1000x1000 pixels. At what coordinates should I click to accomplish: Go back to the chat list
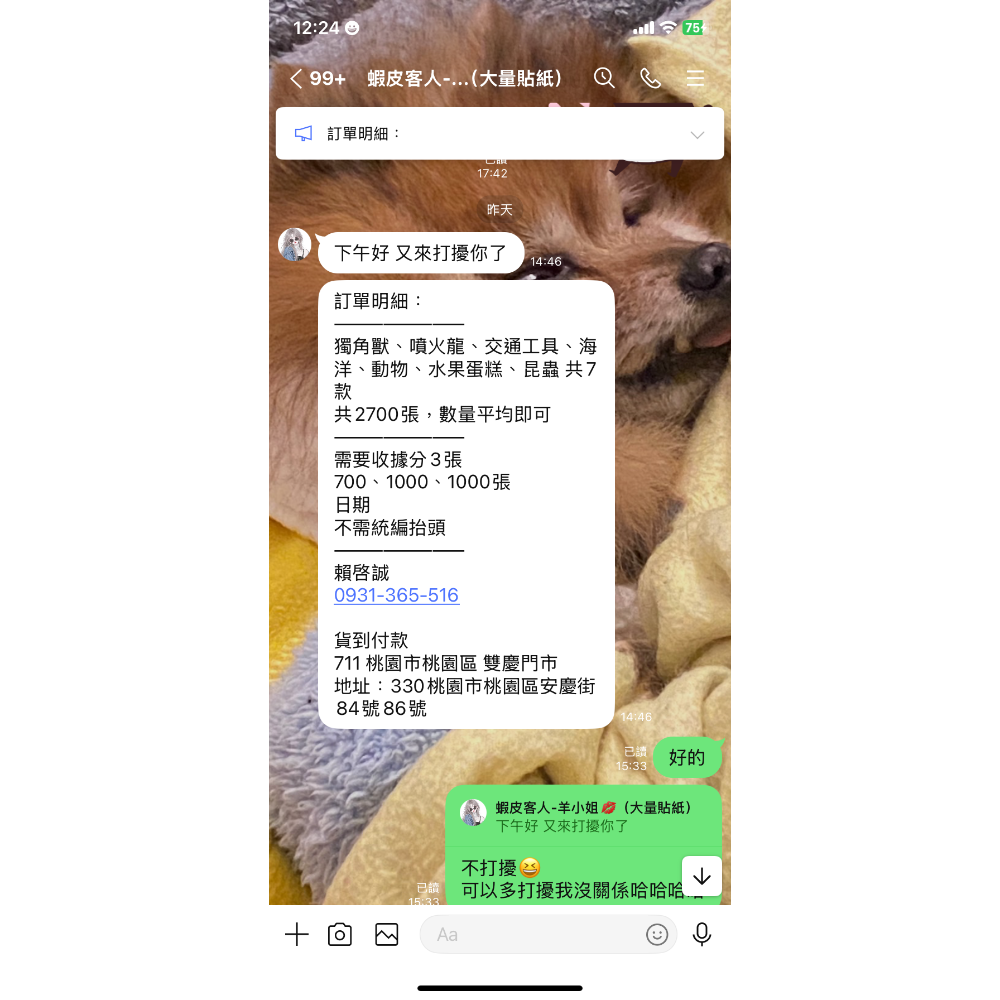[297, 79]
